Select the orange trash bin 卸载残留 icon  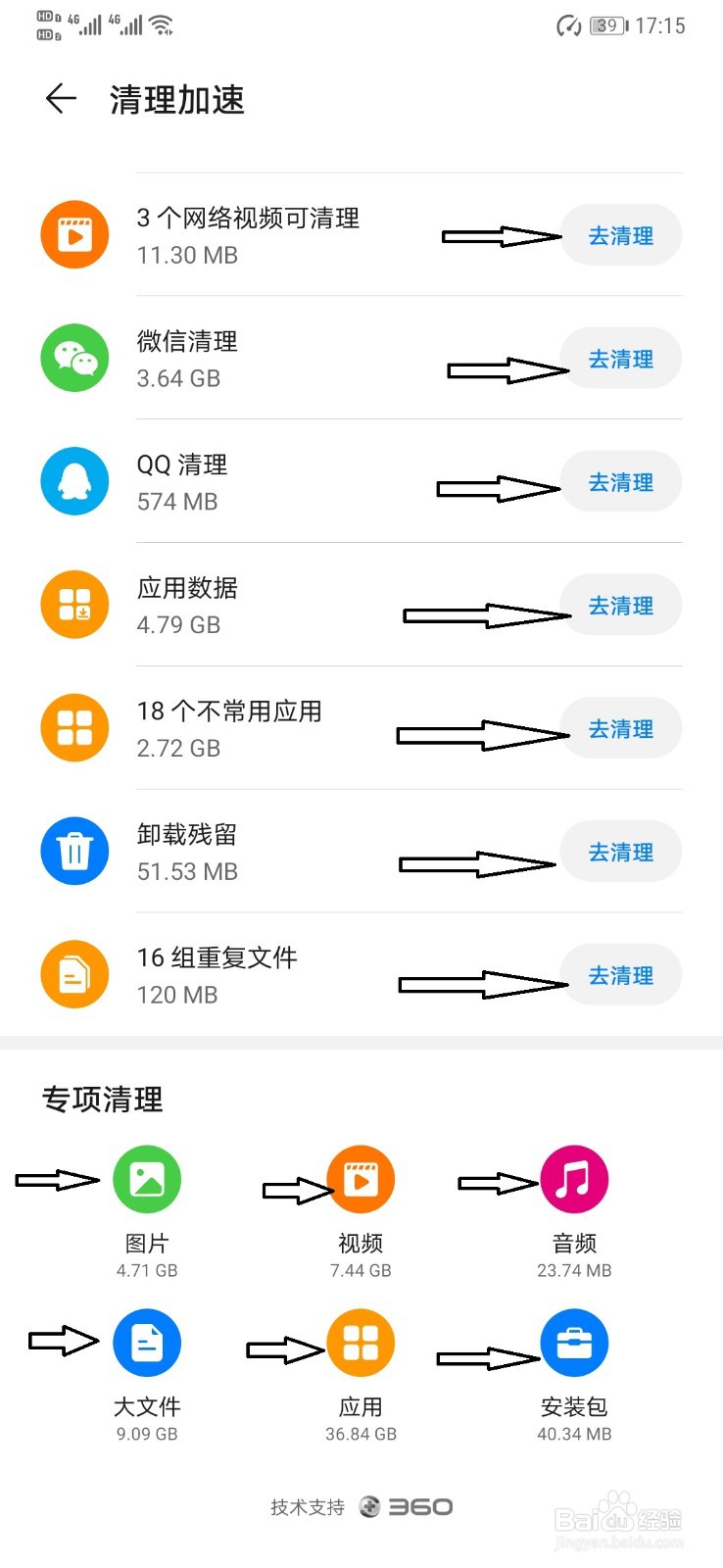click(x=73, y=851)
